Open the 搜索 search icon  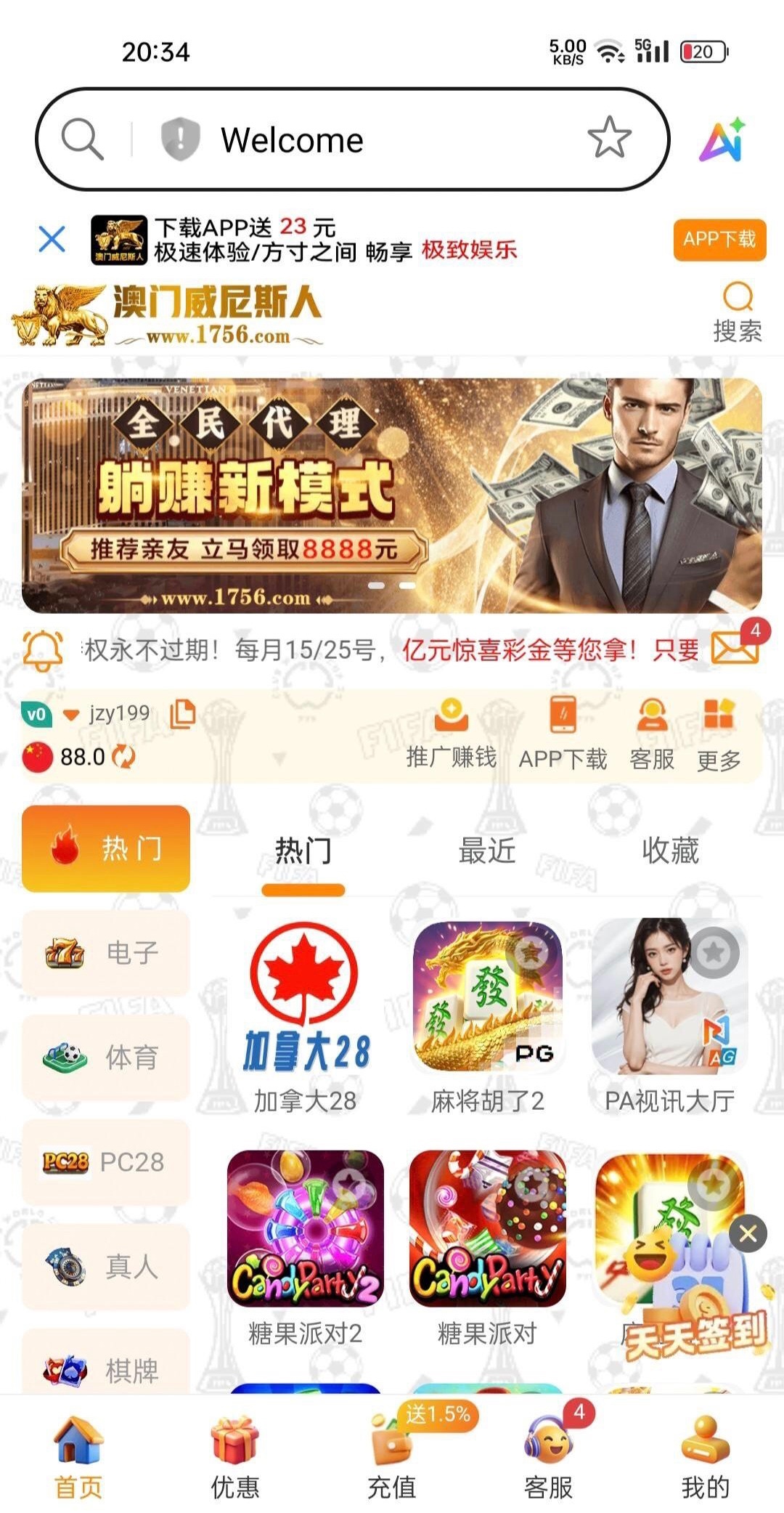tap(737, 312)
